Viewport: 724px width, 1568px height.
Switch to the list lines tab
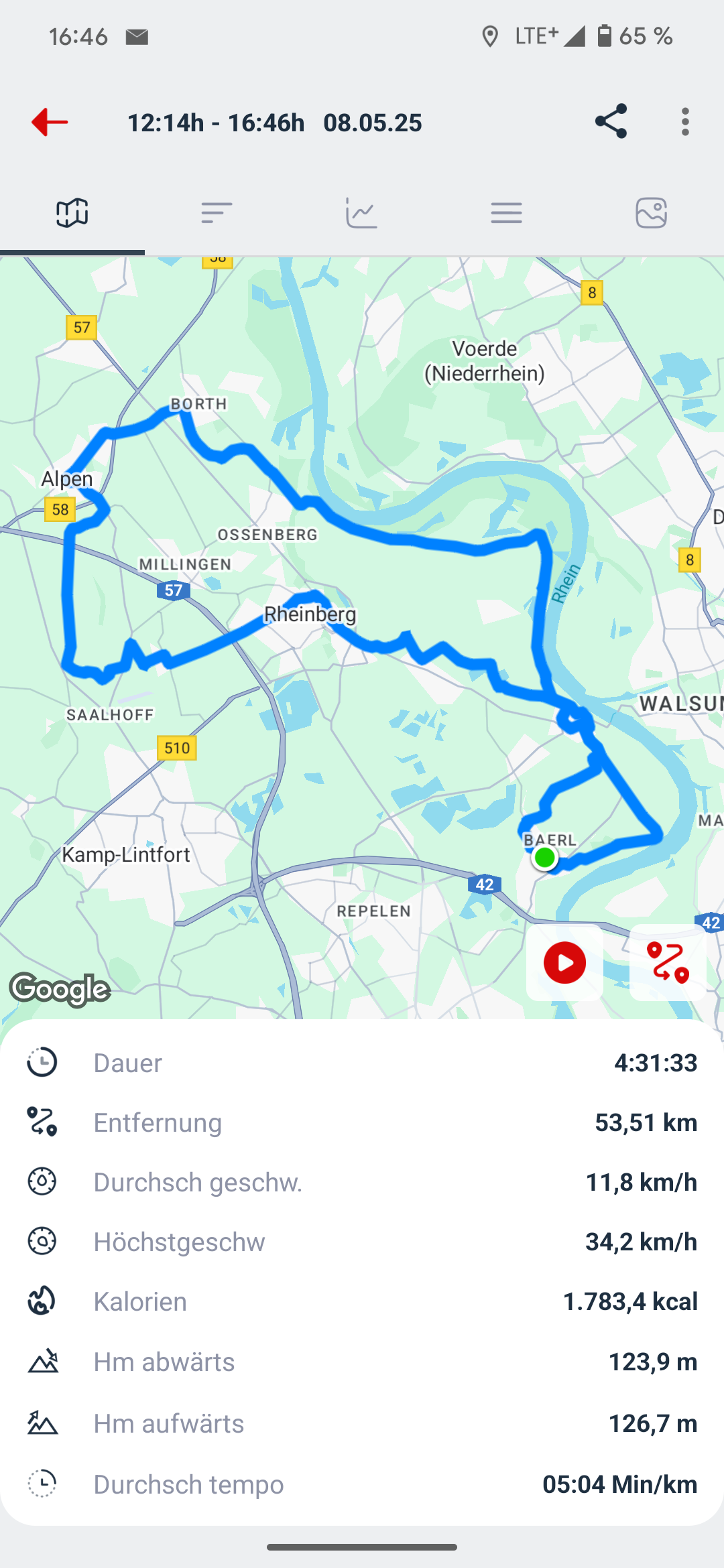506,213
